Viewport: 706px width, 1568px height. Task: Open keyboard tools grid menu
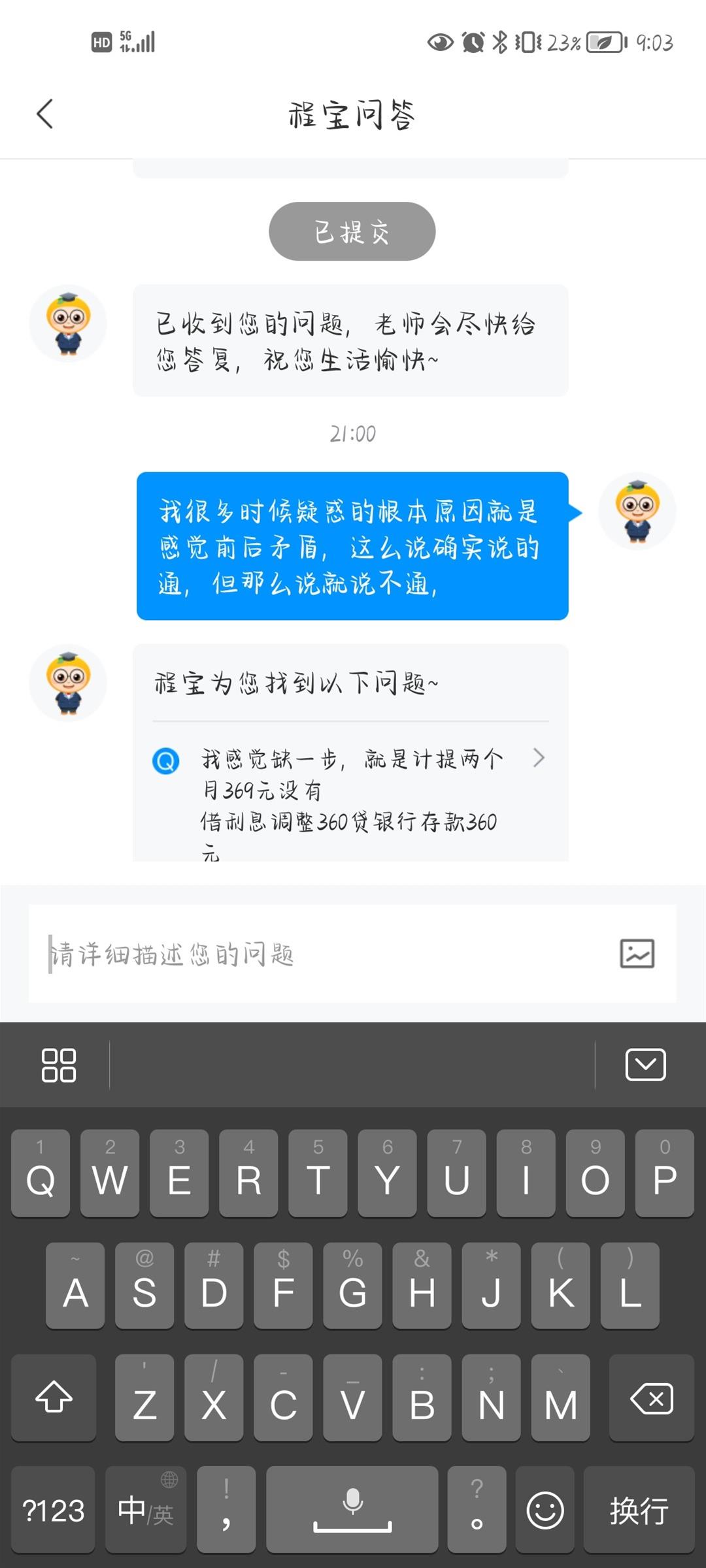point(59,1065)
